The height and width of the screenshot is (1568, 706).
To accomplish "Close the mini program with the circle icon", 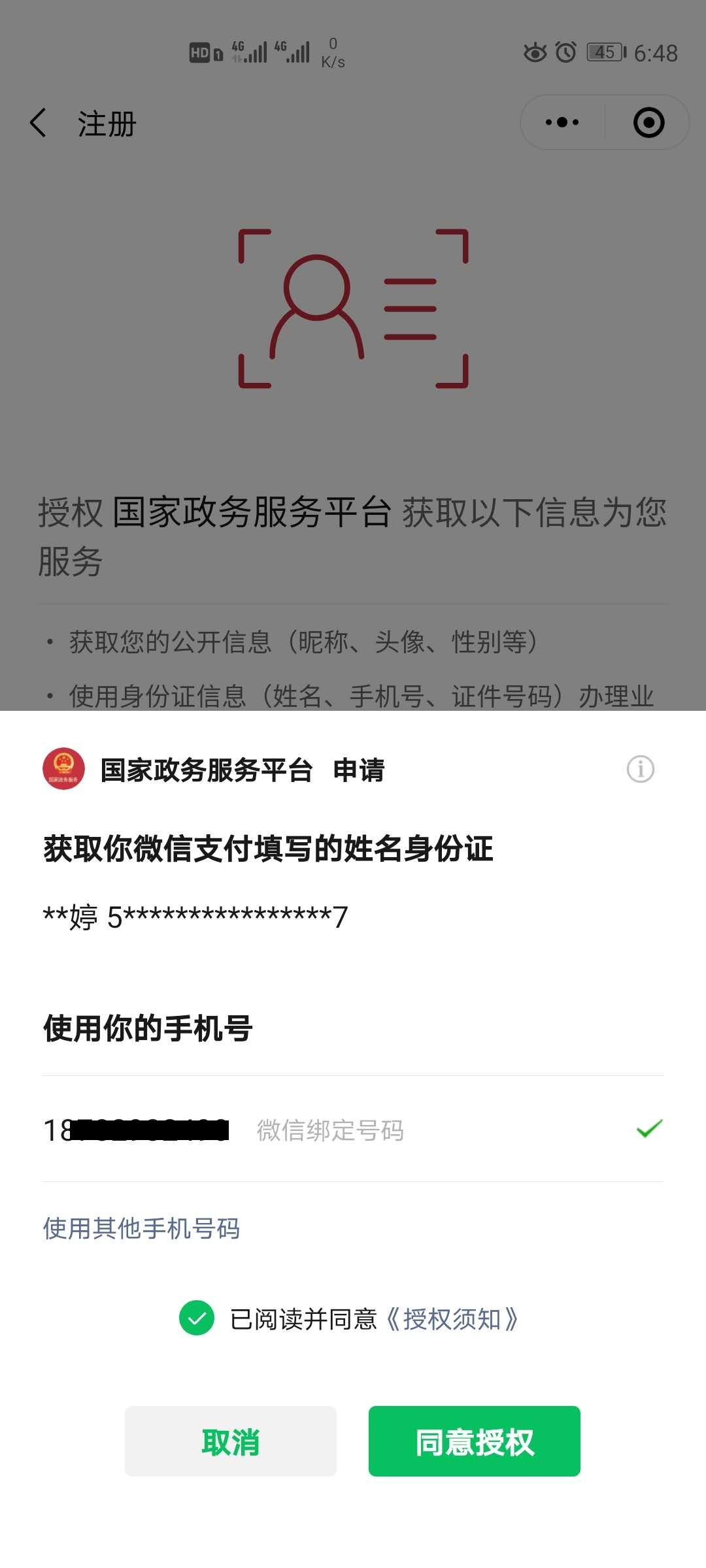I will click(648, 123).
